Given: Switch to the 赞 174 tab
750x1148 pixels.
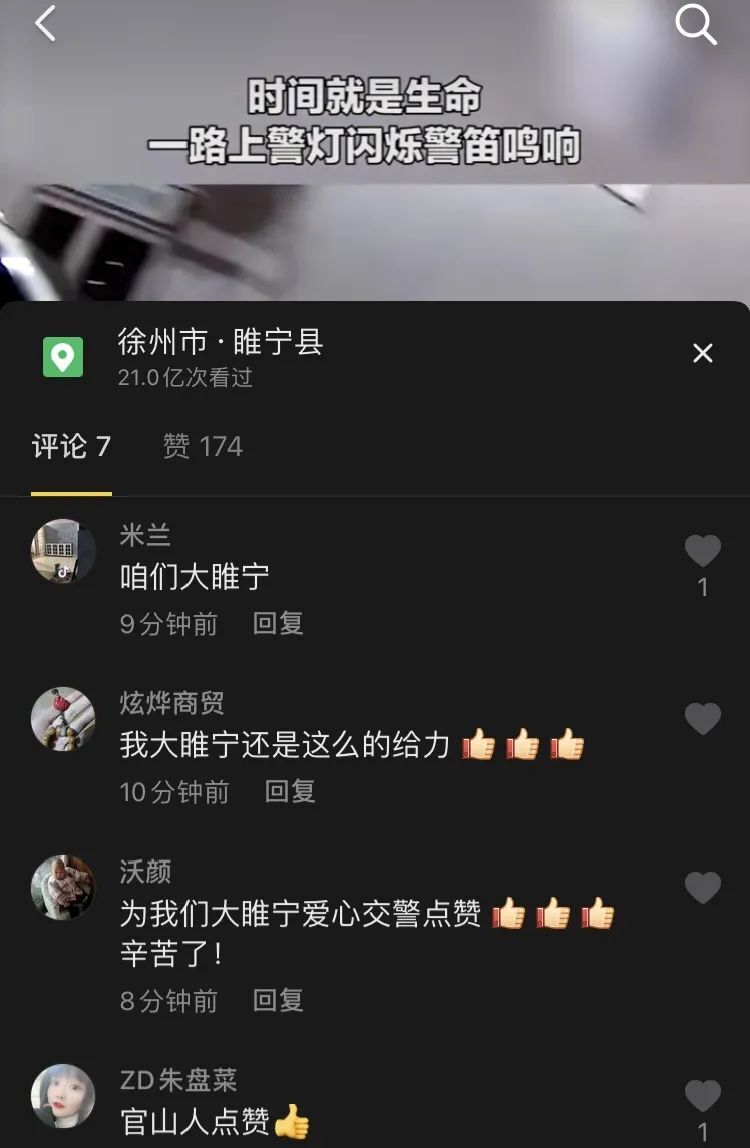Looking at the screenshot, I should [203, 446].
